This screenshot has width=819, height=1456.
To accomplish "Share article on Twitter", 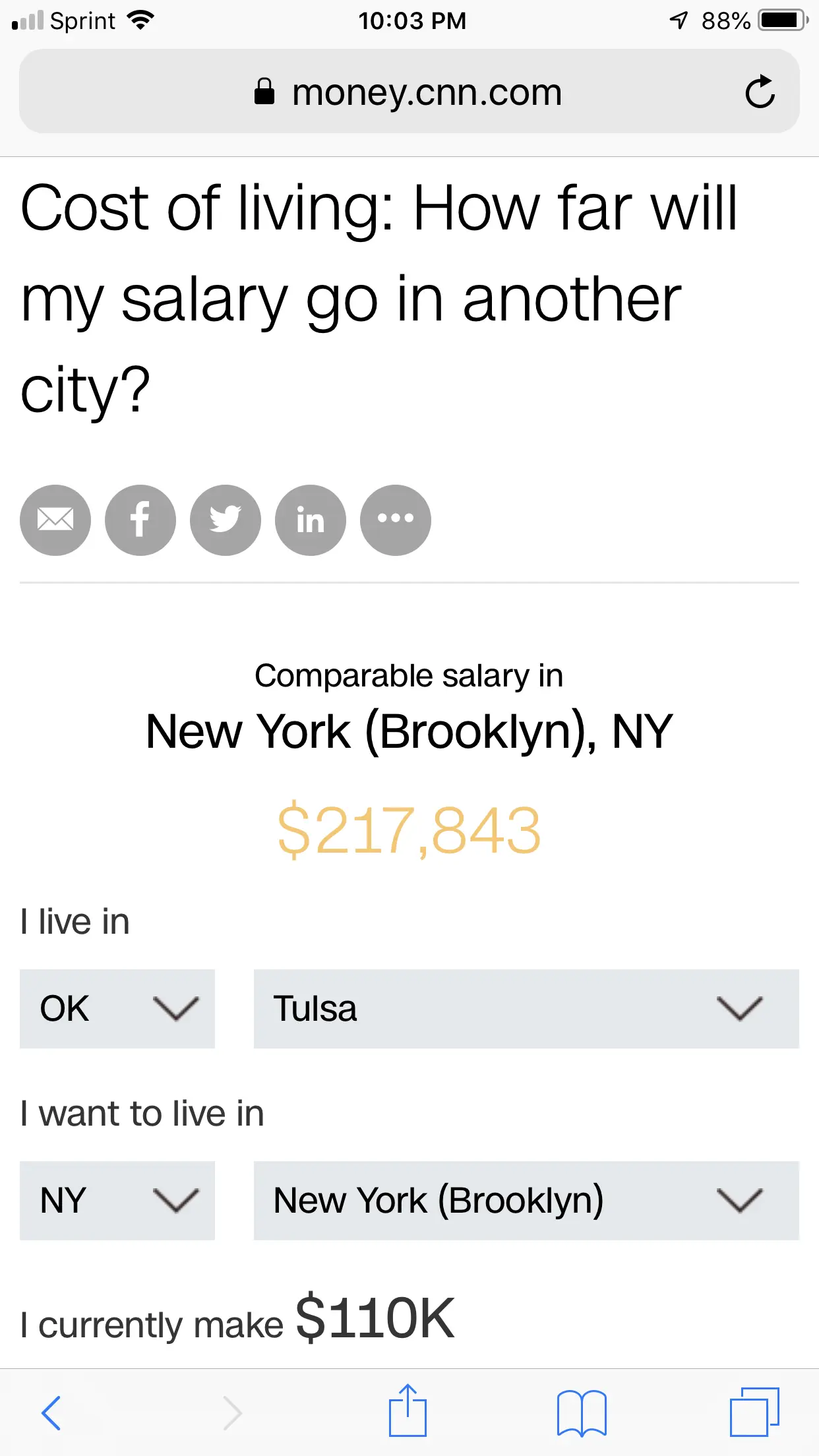I will (x=226, y=520).
